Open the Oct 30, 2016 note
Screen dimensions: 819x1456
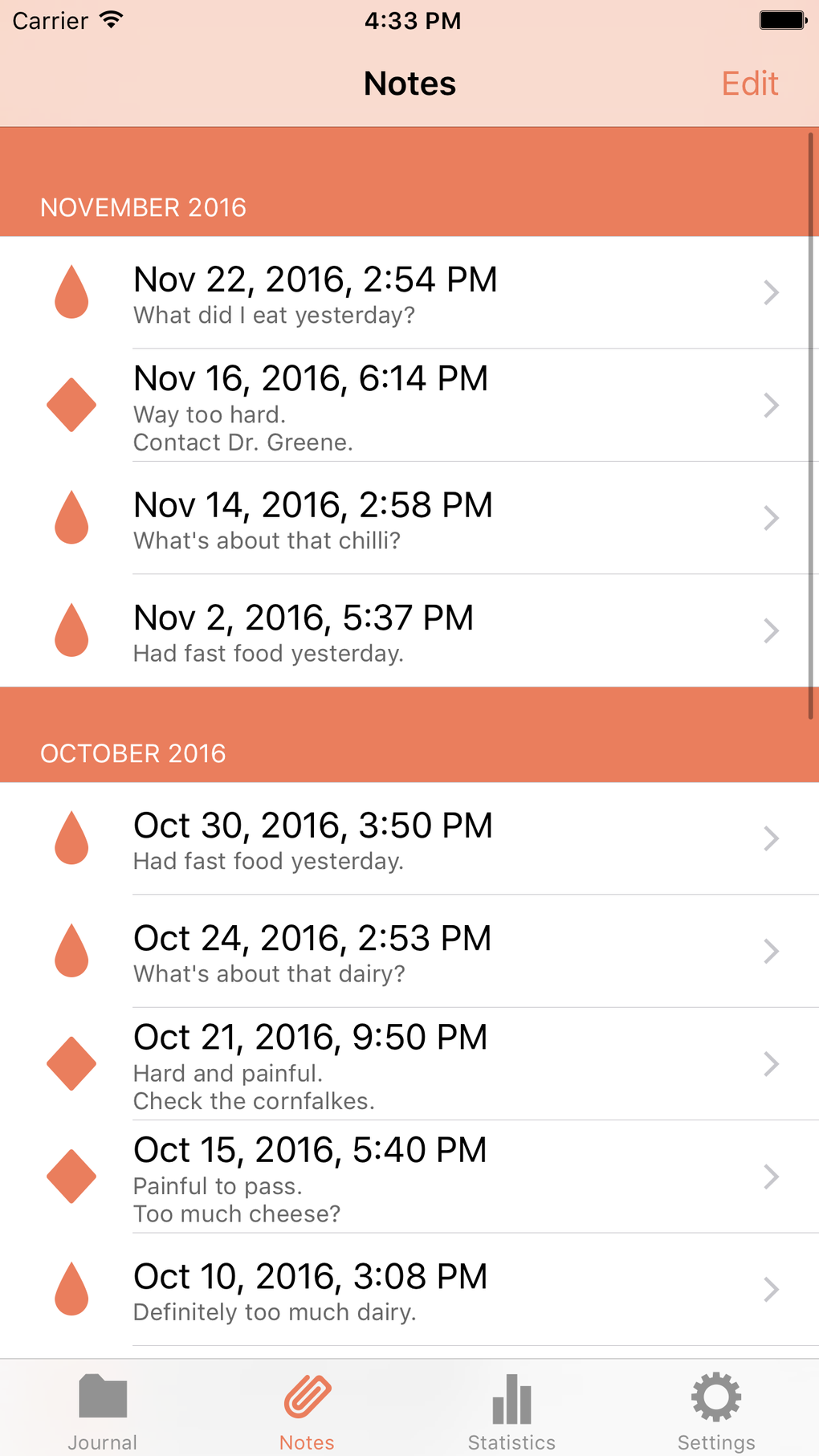click(409, 839)
